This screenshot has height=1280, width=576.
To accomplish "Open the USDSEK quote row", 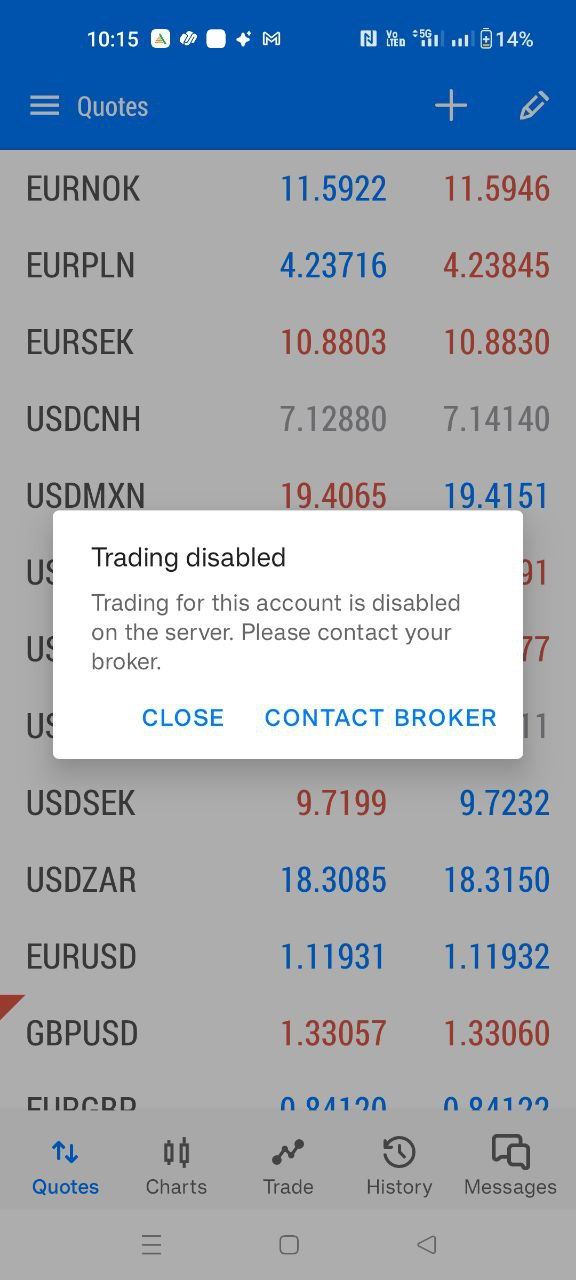I will coord(288,803).
